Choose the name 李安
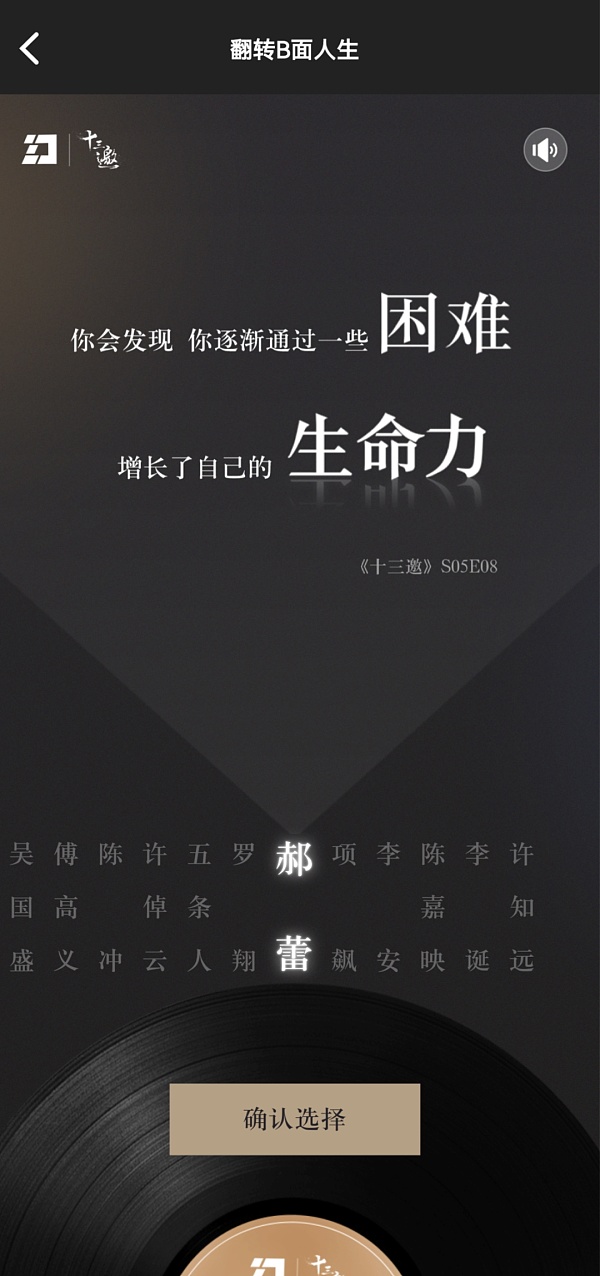Screen dimensions: 600x1276 point(388,907)
